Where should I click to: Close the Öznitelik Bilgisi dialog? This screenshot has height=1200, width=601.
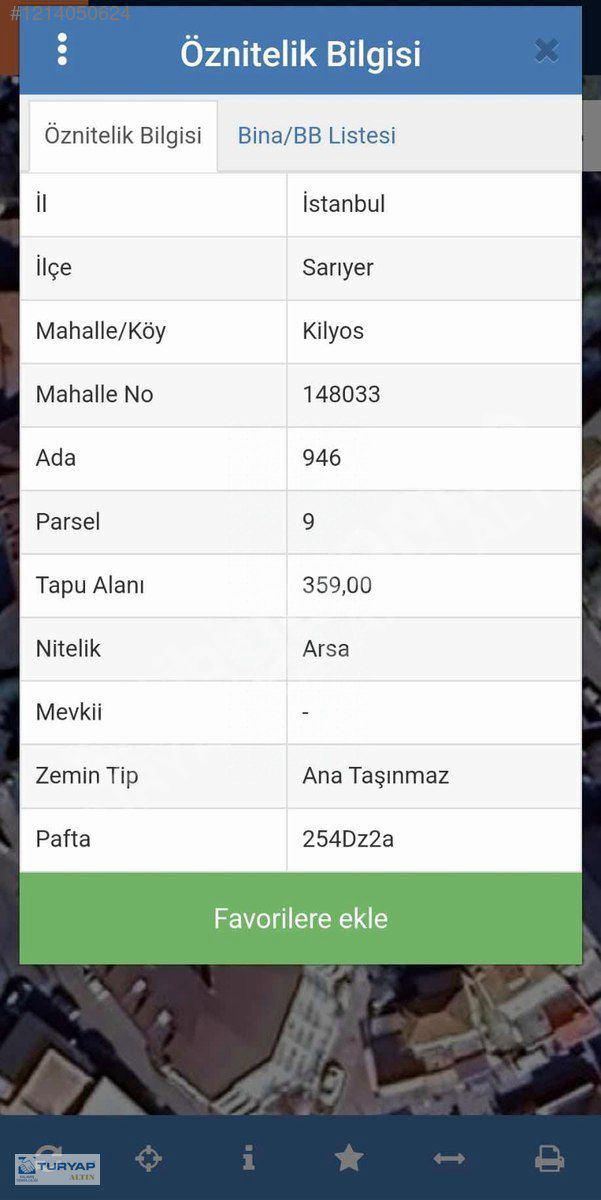[x=546, y=50]
